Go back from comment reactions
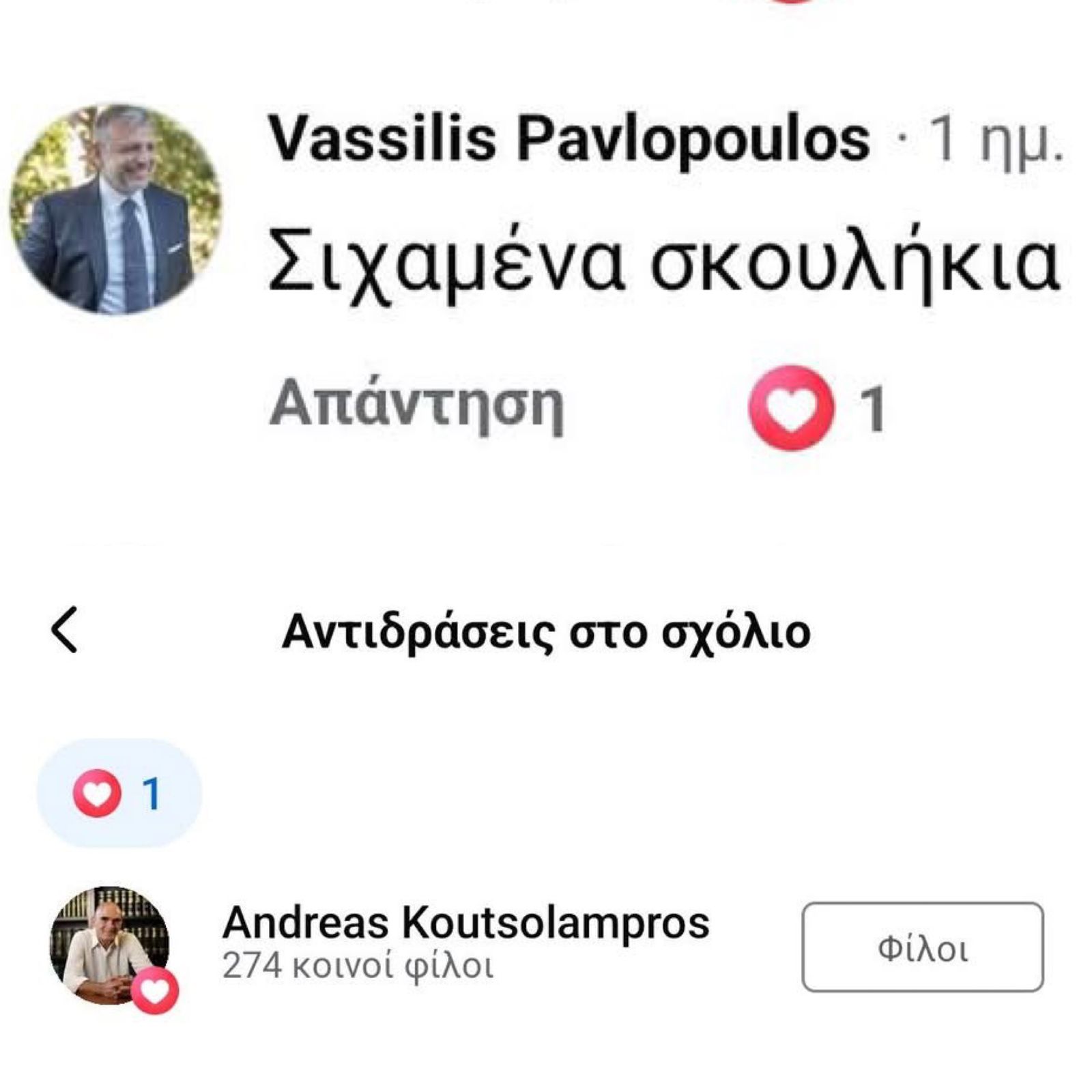 66,629
